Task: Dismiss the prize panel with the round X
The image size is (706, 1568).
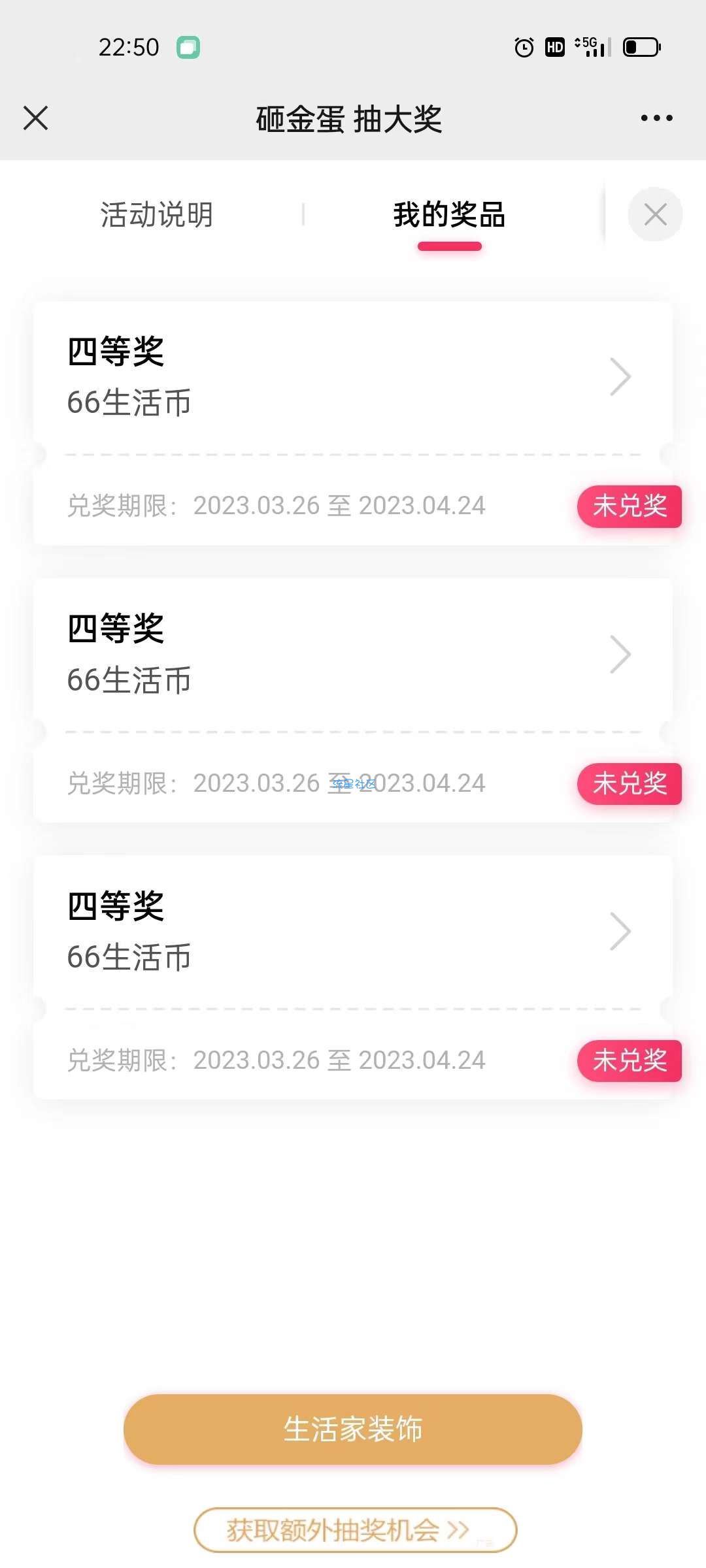Action: [655, 214]
